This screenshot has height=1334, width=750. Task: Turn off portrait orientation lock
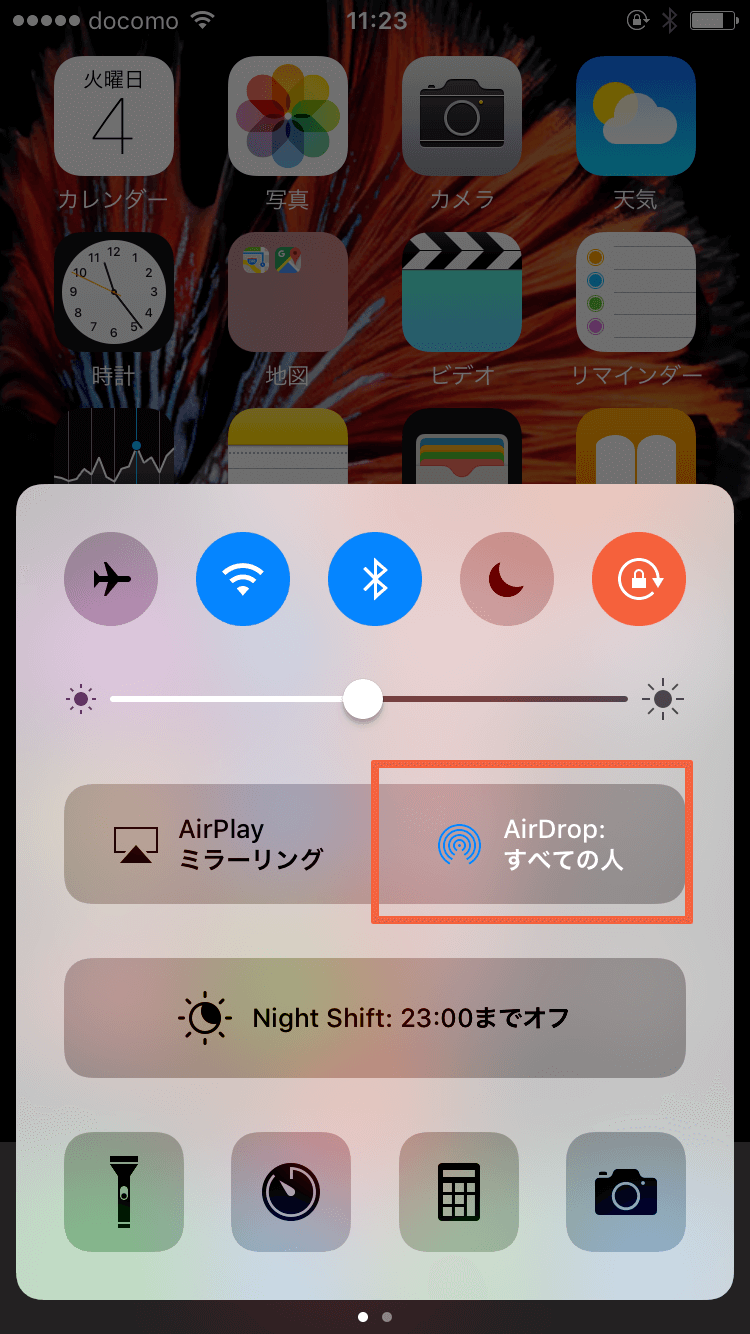coord(639,579)
